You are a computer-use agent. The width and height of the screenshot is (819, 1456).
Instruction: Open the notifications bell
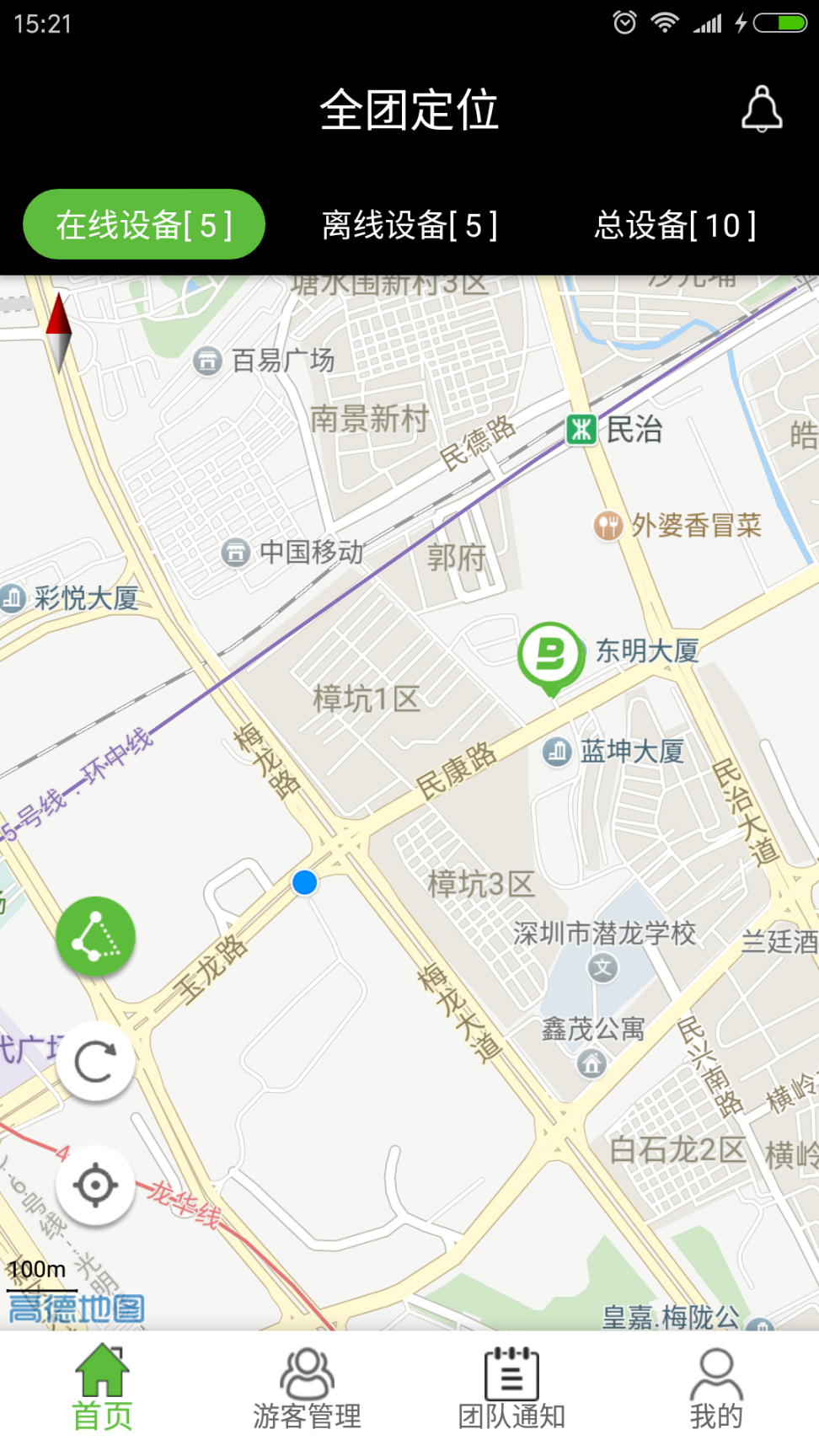click(762, 110)
